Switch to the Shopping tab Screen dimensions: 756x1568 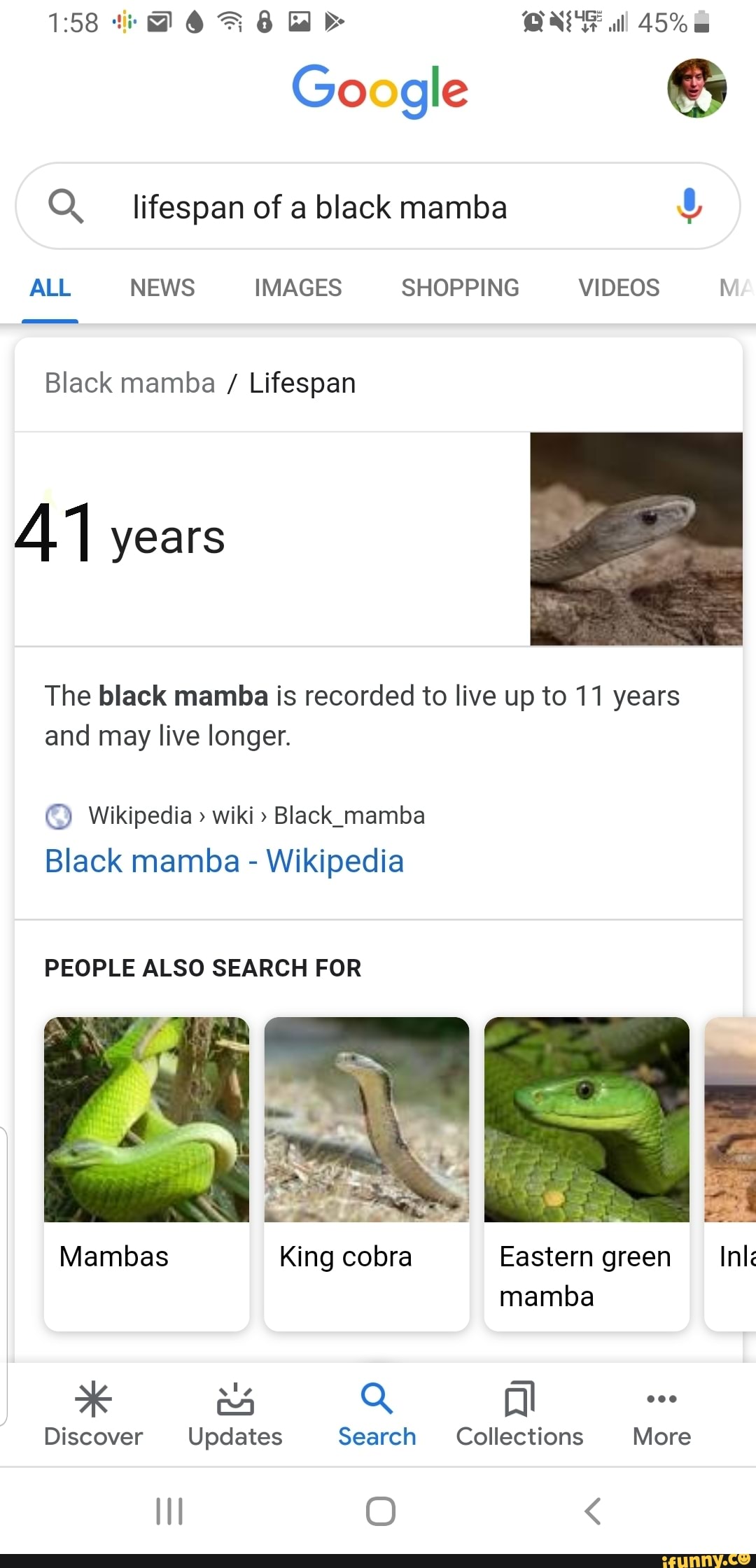point(460,288)
